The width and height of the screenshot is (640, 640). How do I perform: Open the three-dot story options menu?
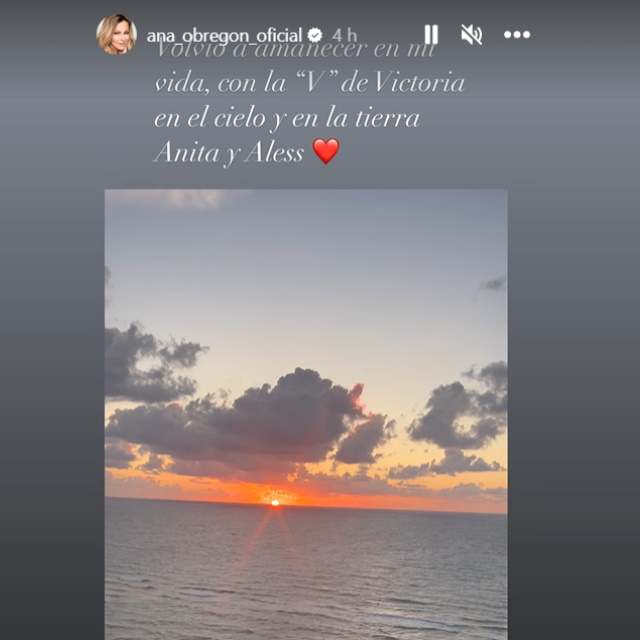[516, 35]
